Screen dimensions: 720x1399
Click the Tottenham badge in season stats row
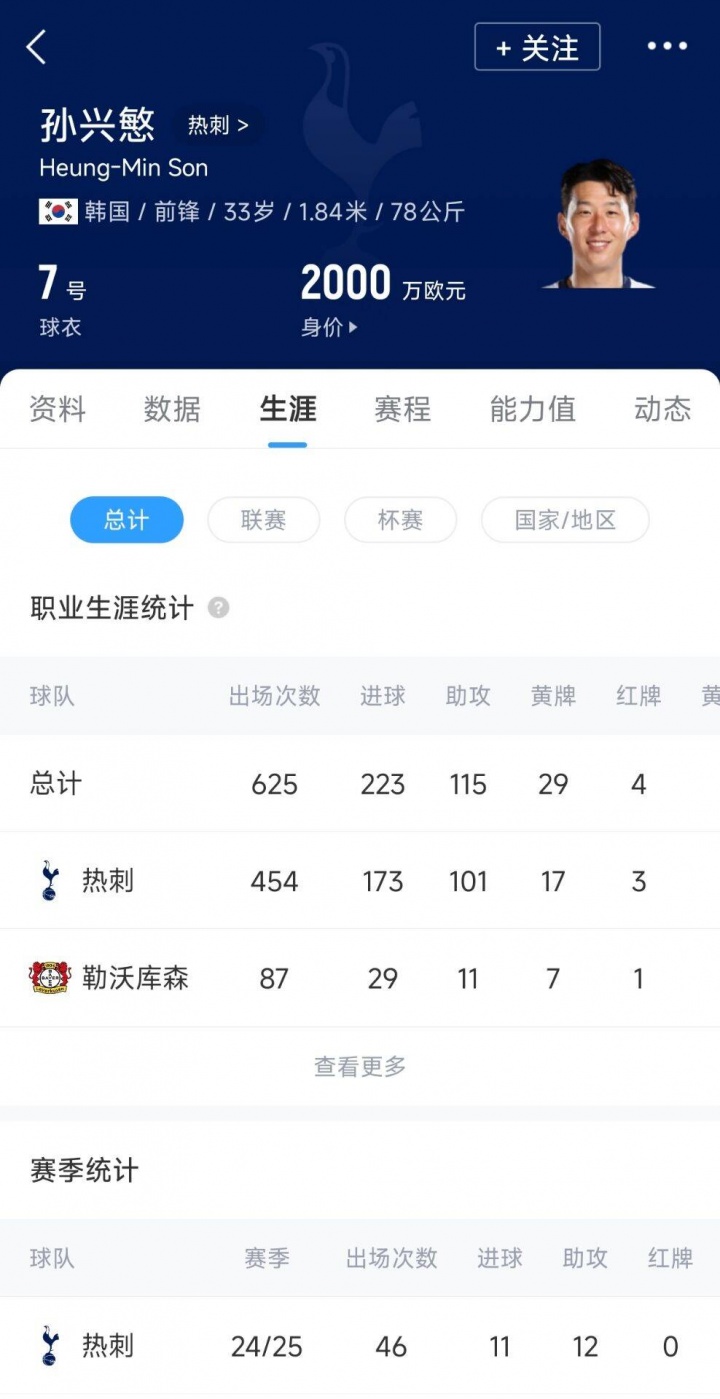tap(51, 1345)
